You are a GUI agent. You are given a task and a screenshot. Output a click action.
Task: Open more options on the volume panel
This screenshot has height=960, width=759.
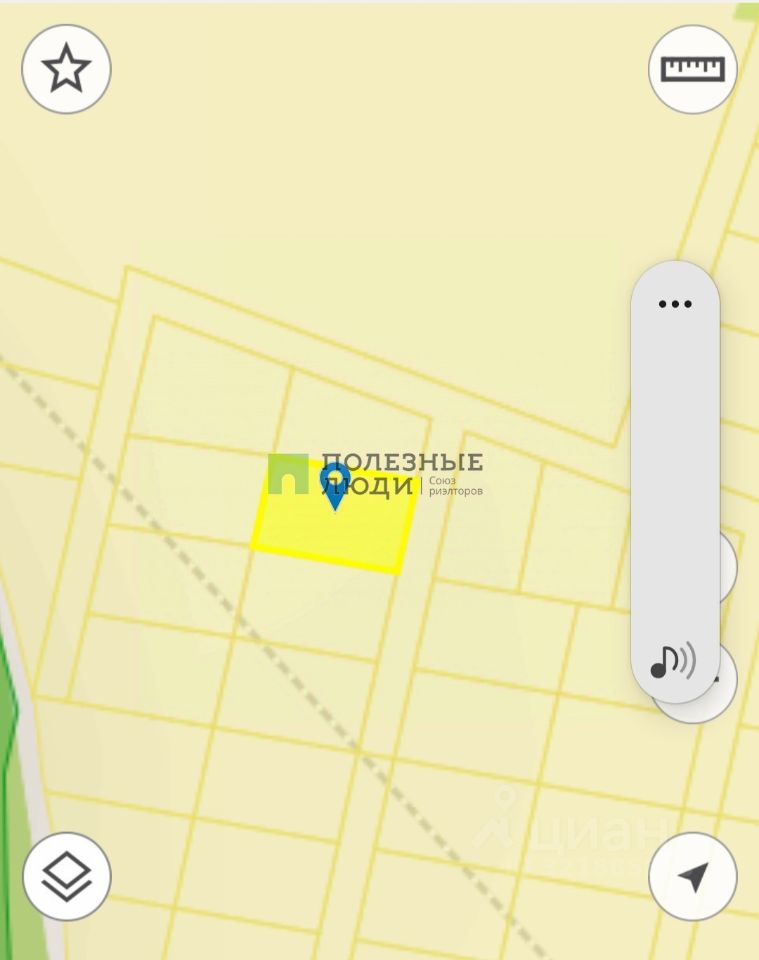(x=675, y=304)
